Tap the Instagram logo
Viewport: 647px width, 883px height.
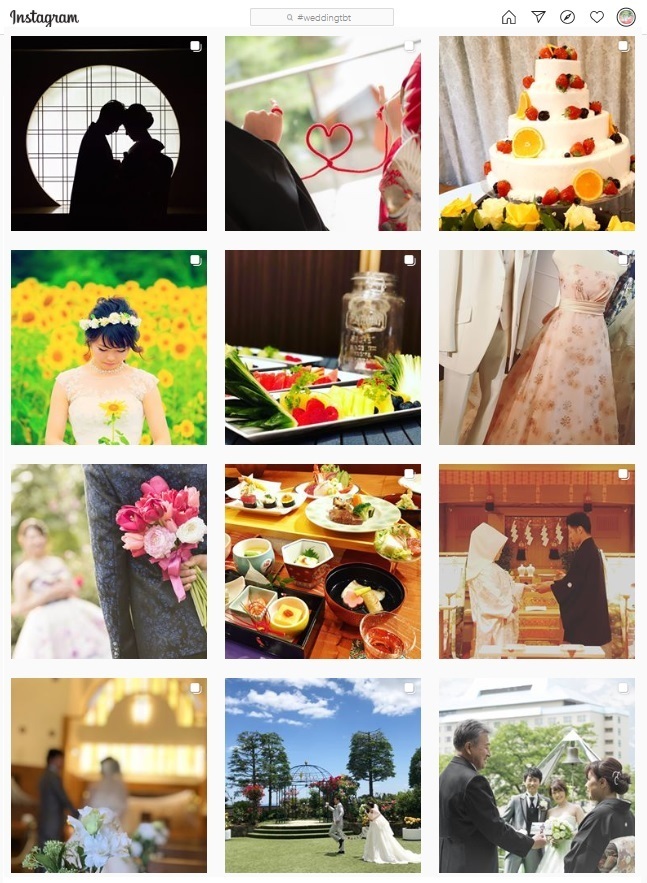tap(44, 18)
